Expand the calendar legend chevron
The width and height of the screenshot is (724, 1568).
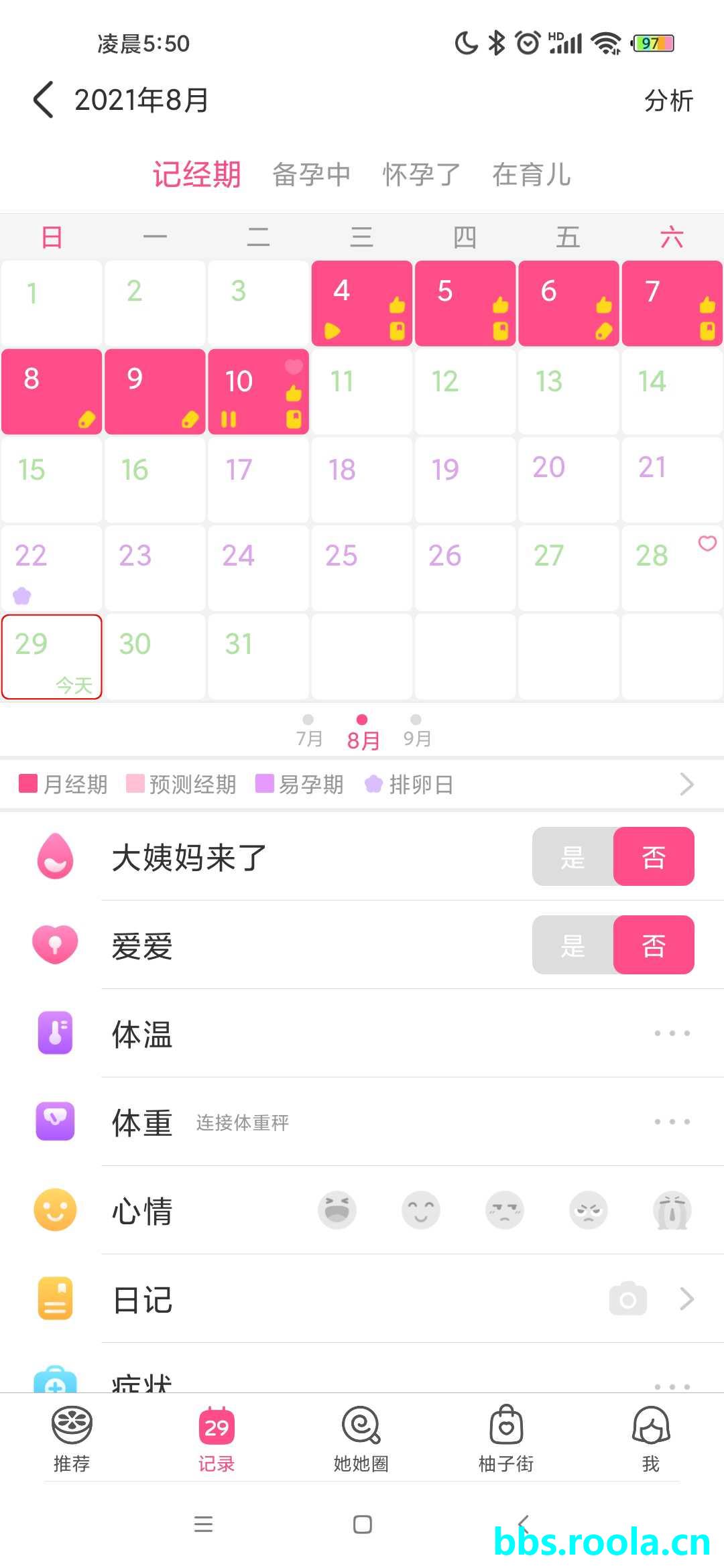686,784
